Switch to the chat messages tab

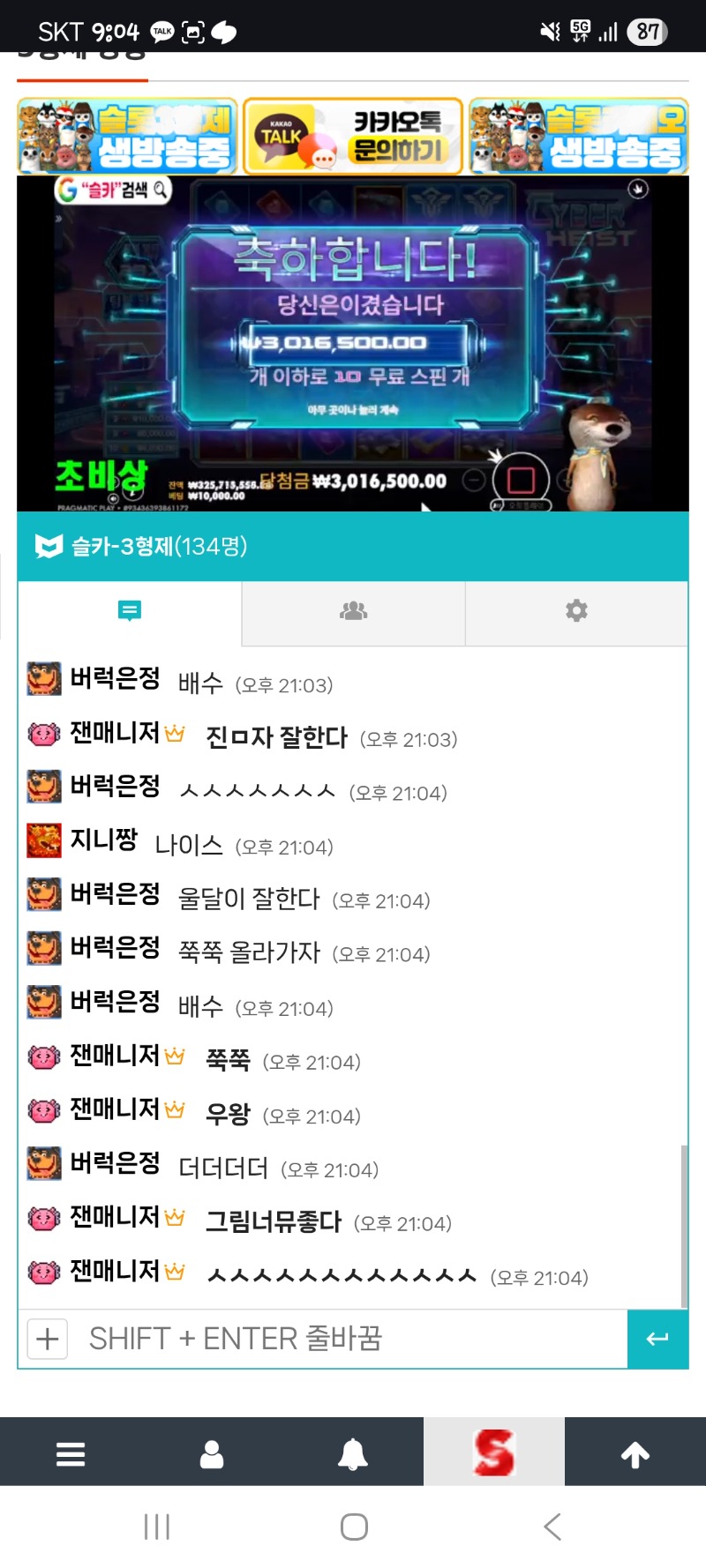130,611
